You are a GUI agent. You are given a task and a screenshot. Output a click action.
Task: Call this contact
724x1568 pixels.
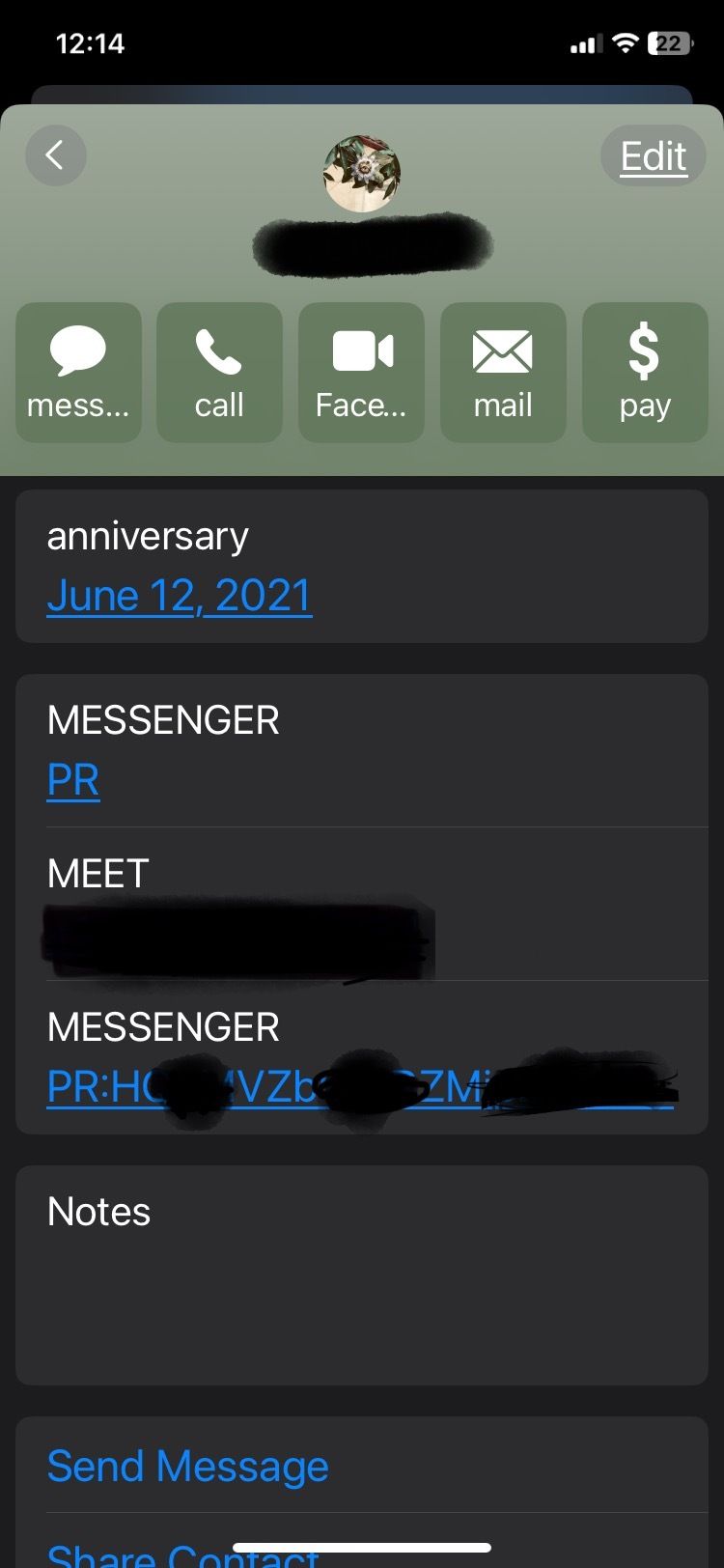pos(219,373)
